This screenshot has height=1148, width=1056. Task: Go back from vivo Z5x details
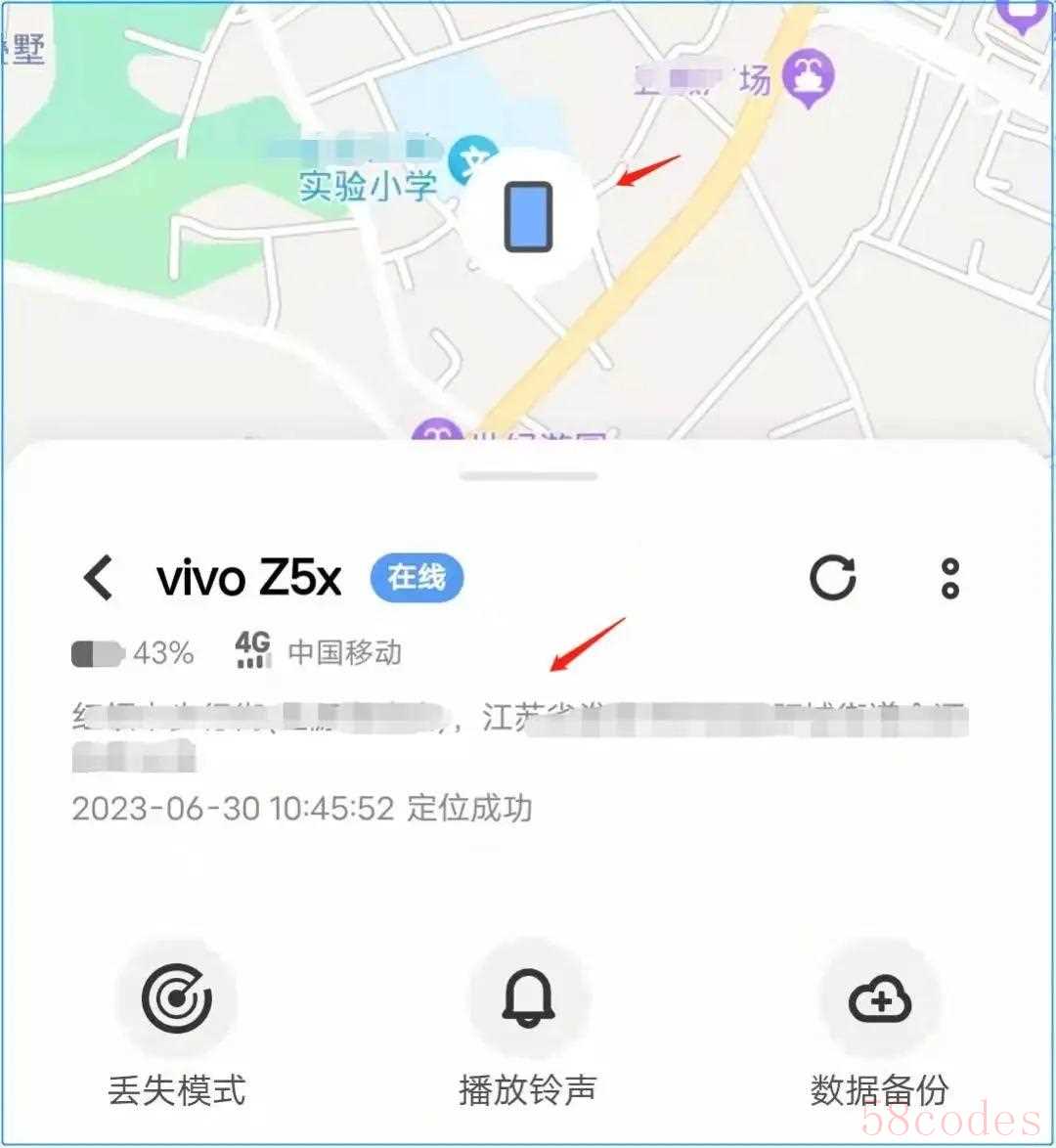(99, 577)
